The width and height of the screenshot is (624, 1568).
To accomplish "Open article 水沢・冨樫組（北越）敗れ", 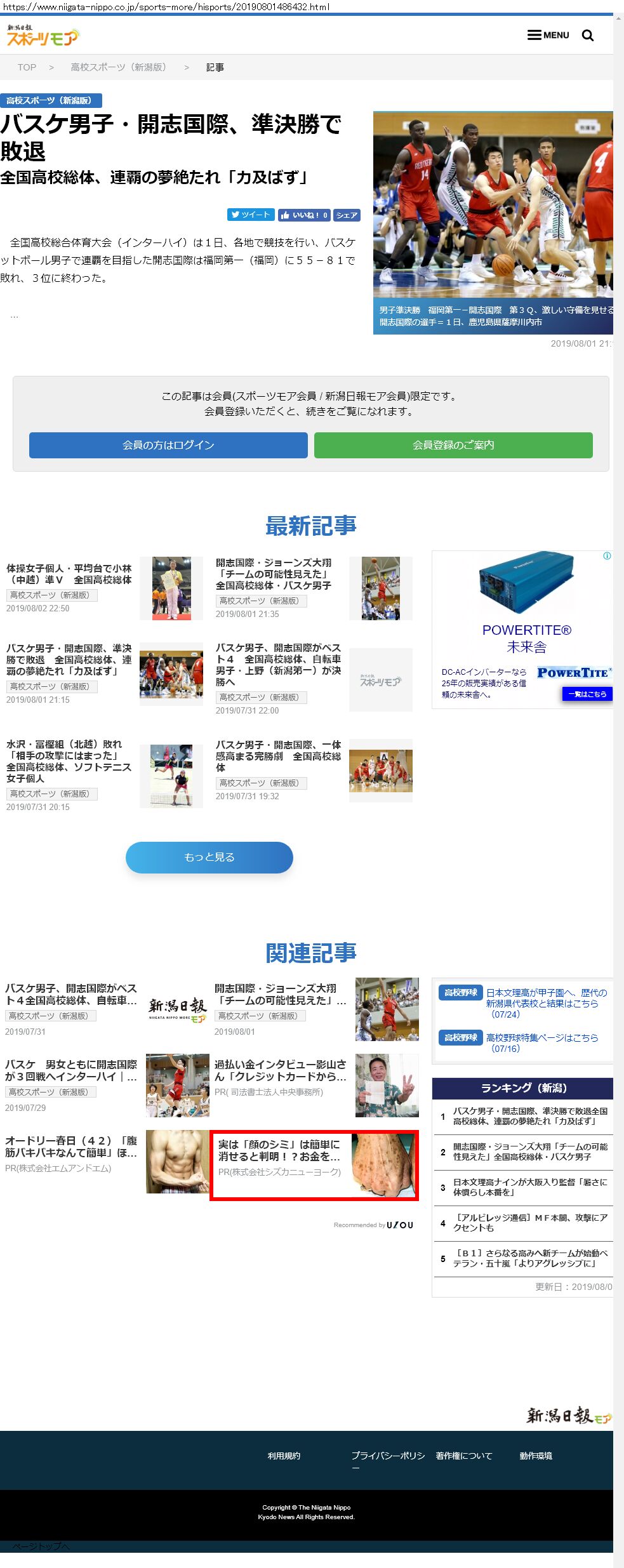I will click(x=69, y=761).
